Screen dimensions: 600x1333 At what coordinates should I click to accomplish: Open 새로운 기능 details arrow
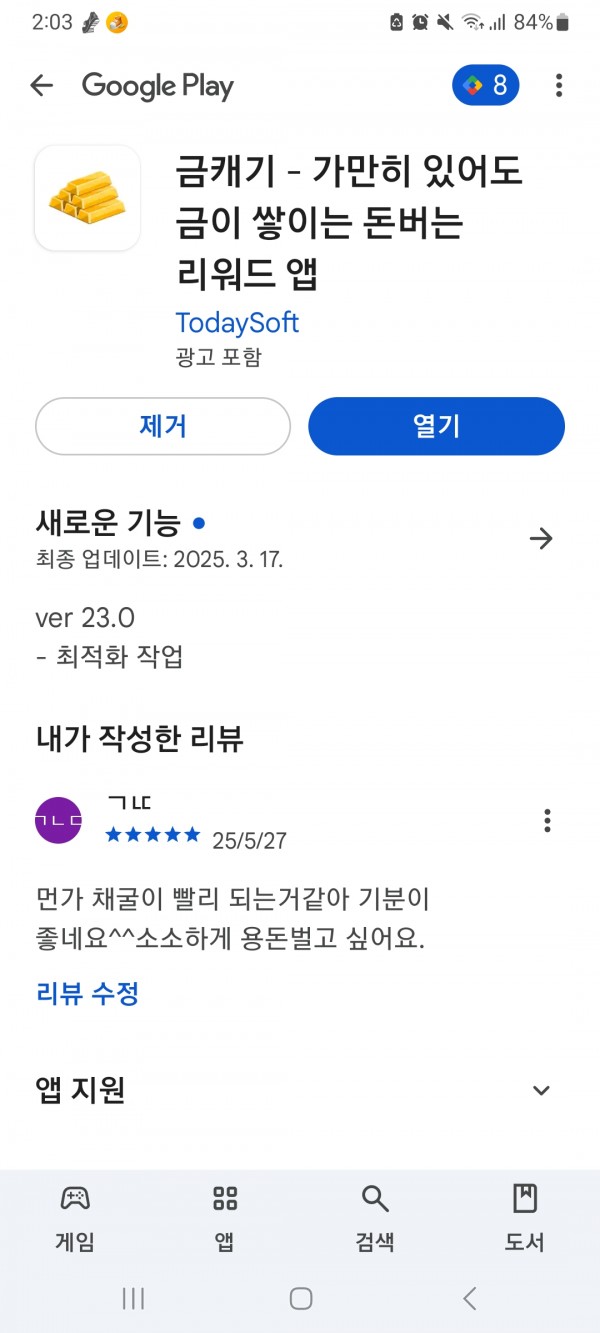pos(541,539)
